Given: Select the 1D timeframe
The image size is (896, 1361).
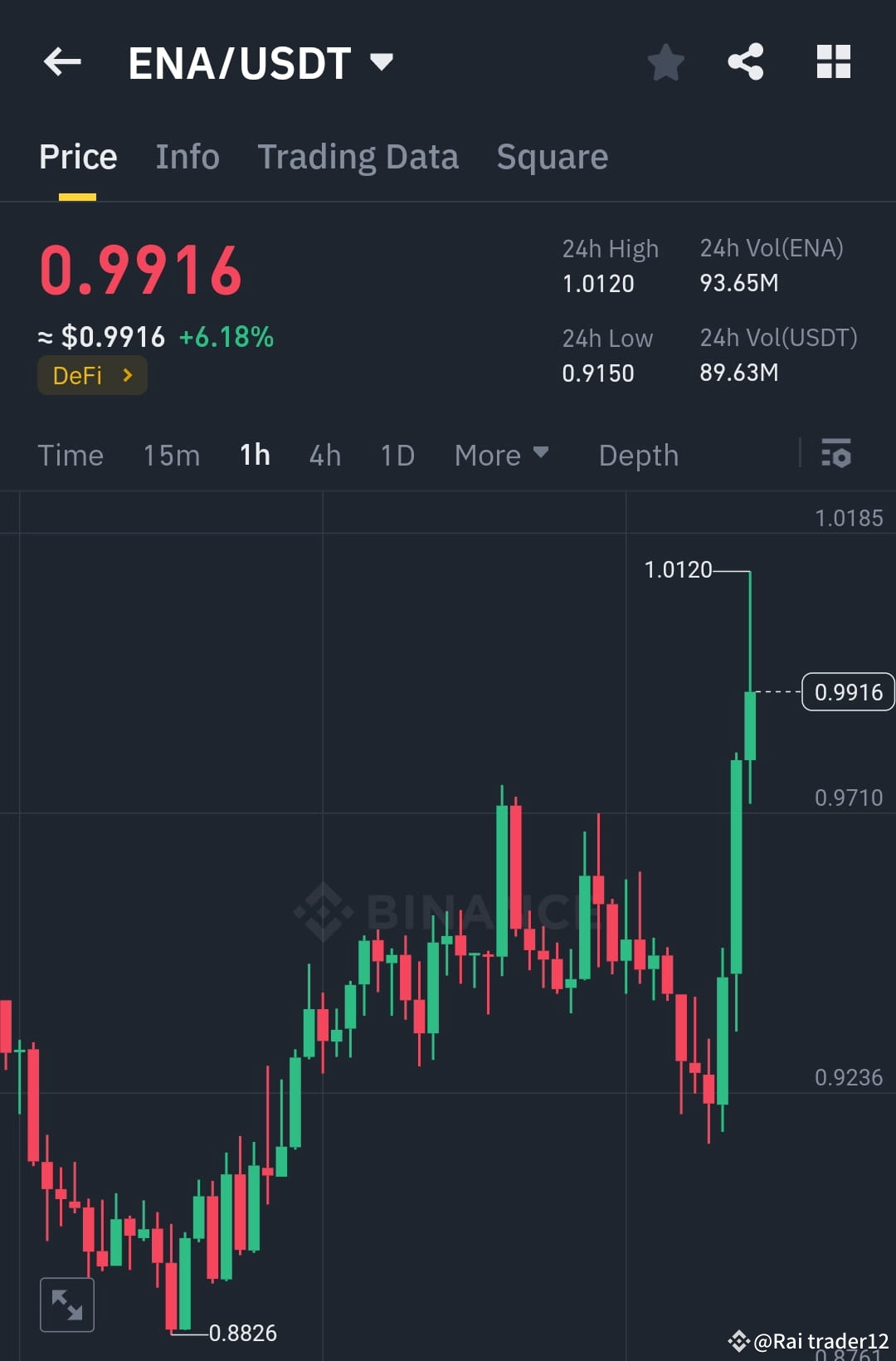Looking at the screenshot, I should (396, 455).
